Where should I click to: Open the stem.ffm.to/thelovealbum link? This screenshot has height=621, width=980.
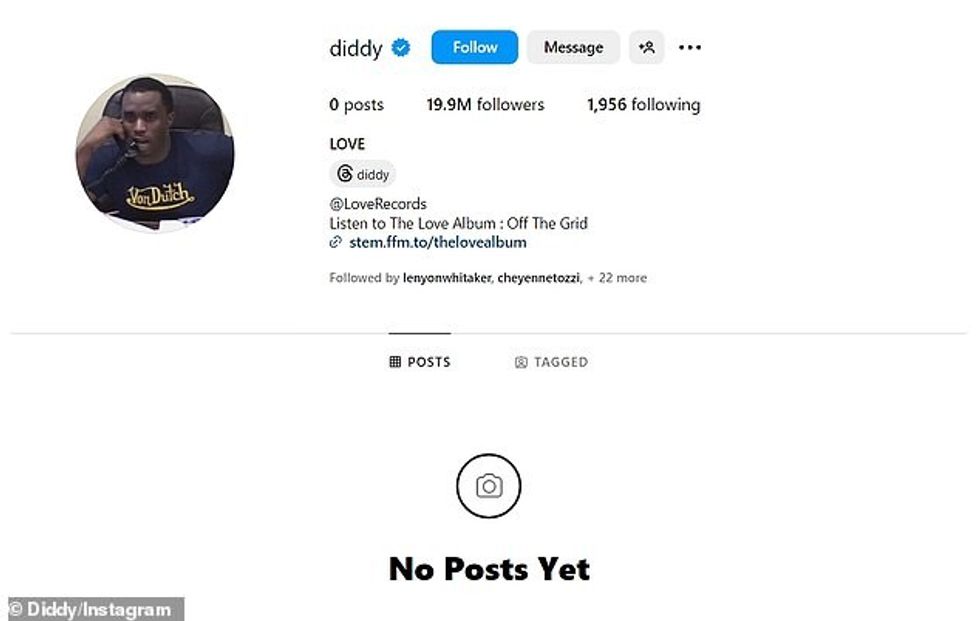(437, 242)
